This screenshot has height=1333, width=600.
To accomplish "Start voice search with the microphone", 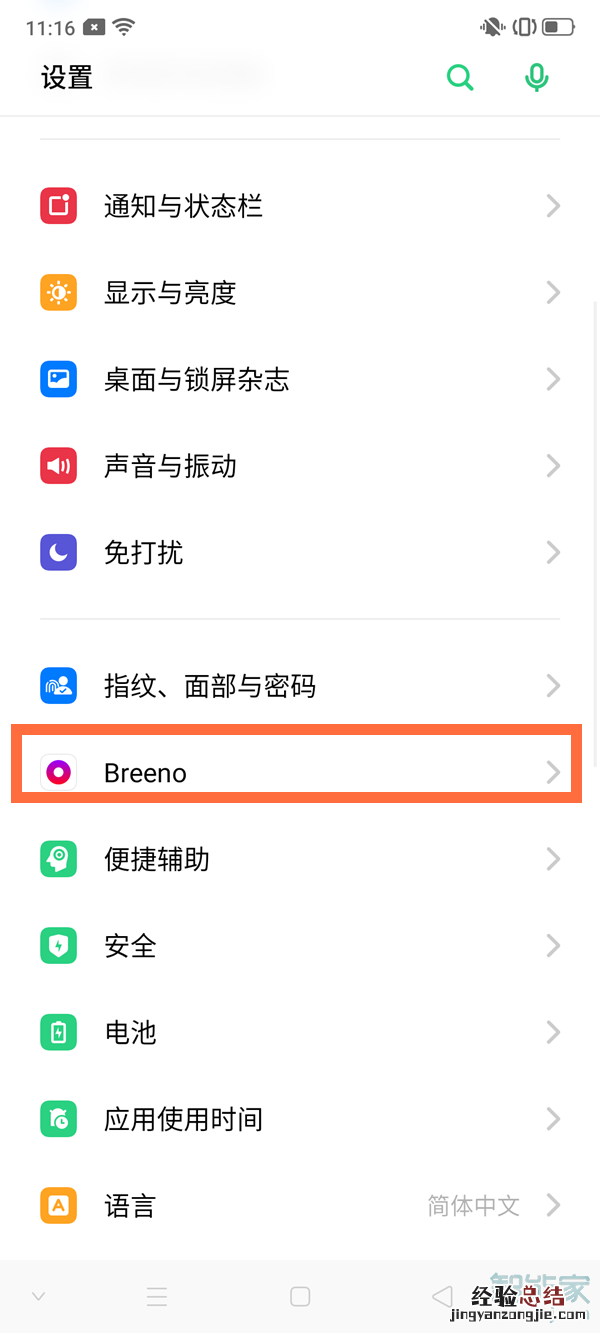I will [x=537, y=77].
